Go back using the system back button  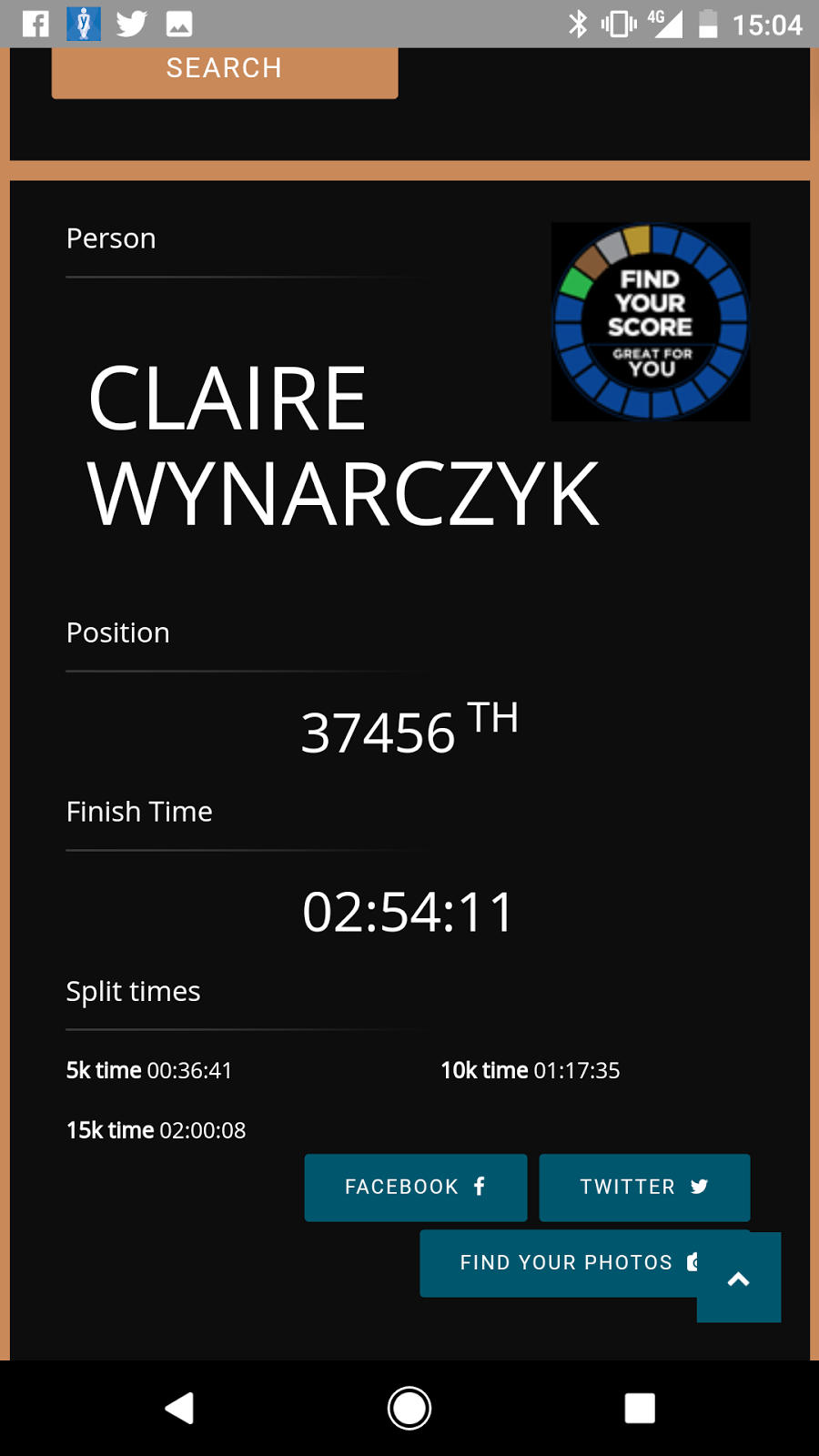point(179,1408)
